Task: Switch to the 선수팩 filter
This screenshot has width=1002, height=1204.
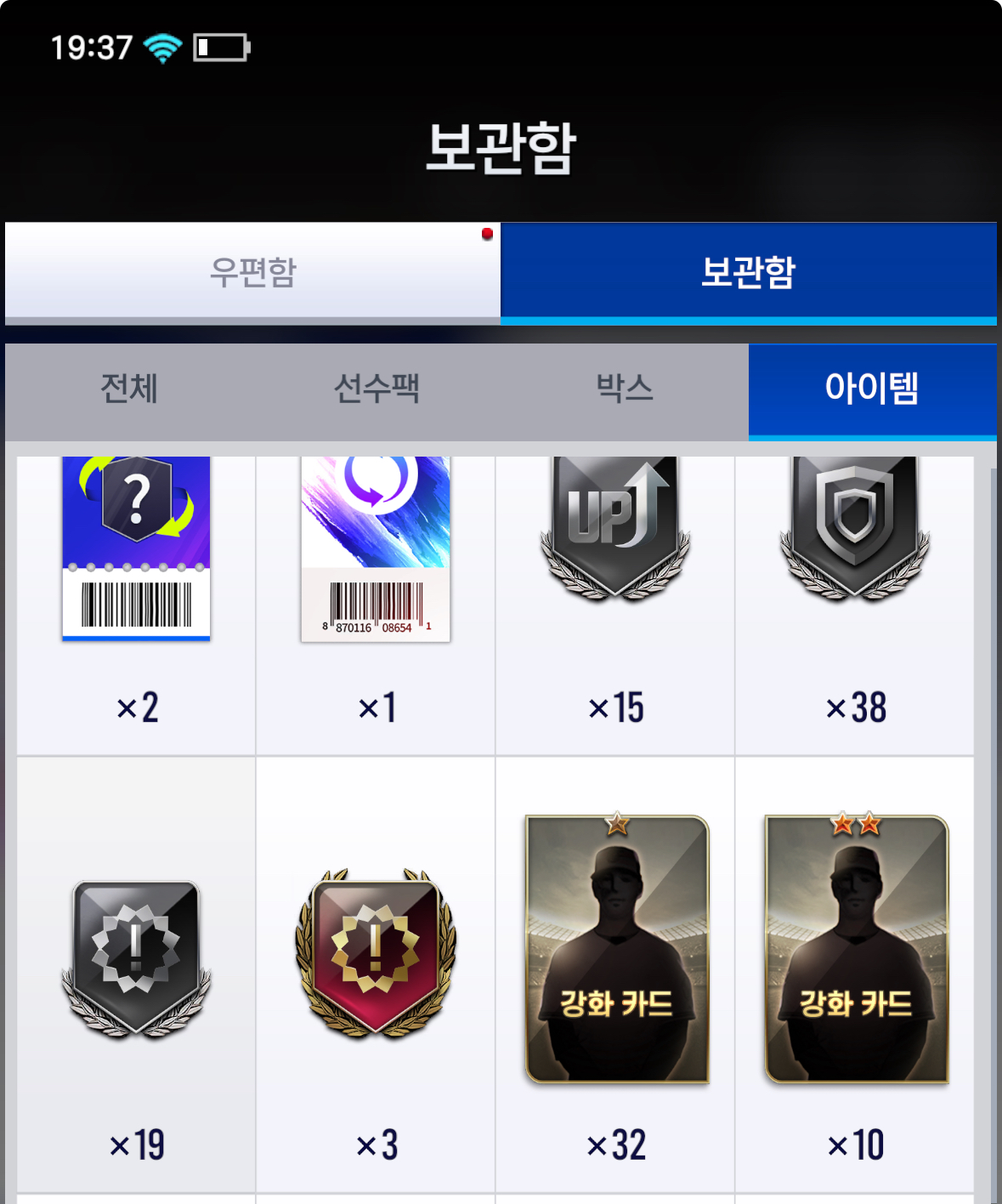Action: (x=376, y=389)
